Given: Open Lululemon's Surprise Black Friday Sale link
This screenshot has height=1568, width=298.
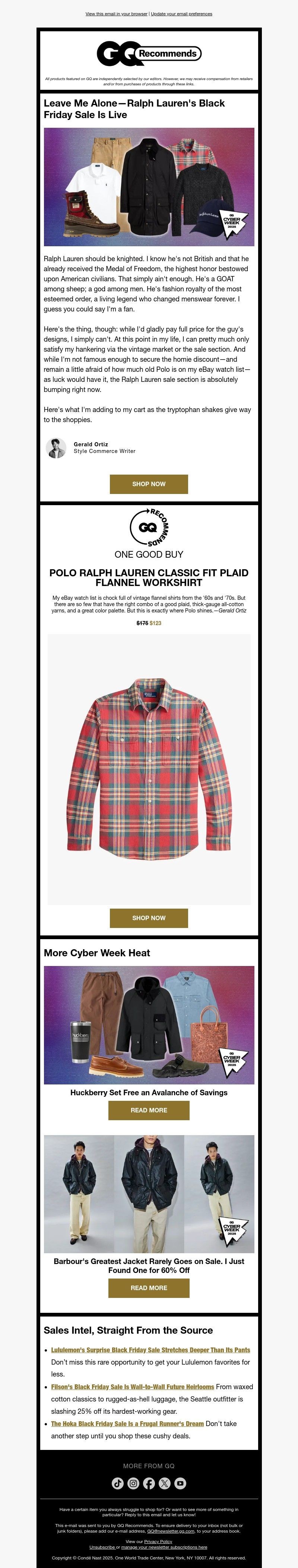Looking at the screenshot, I should (x=150, y=1350).
